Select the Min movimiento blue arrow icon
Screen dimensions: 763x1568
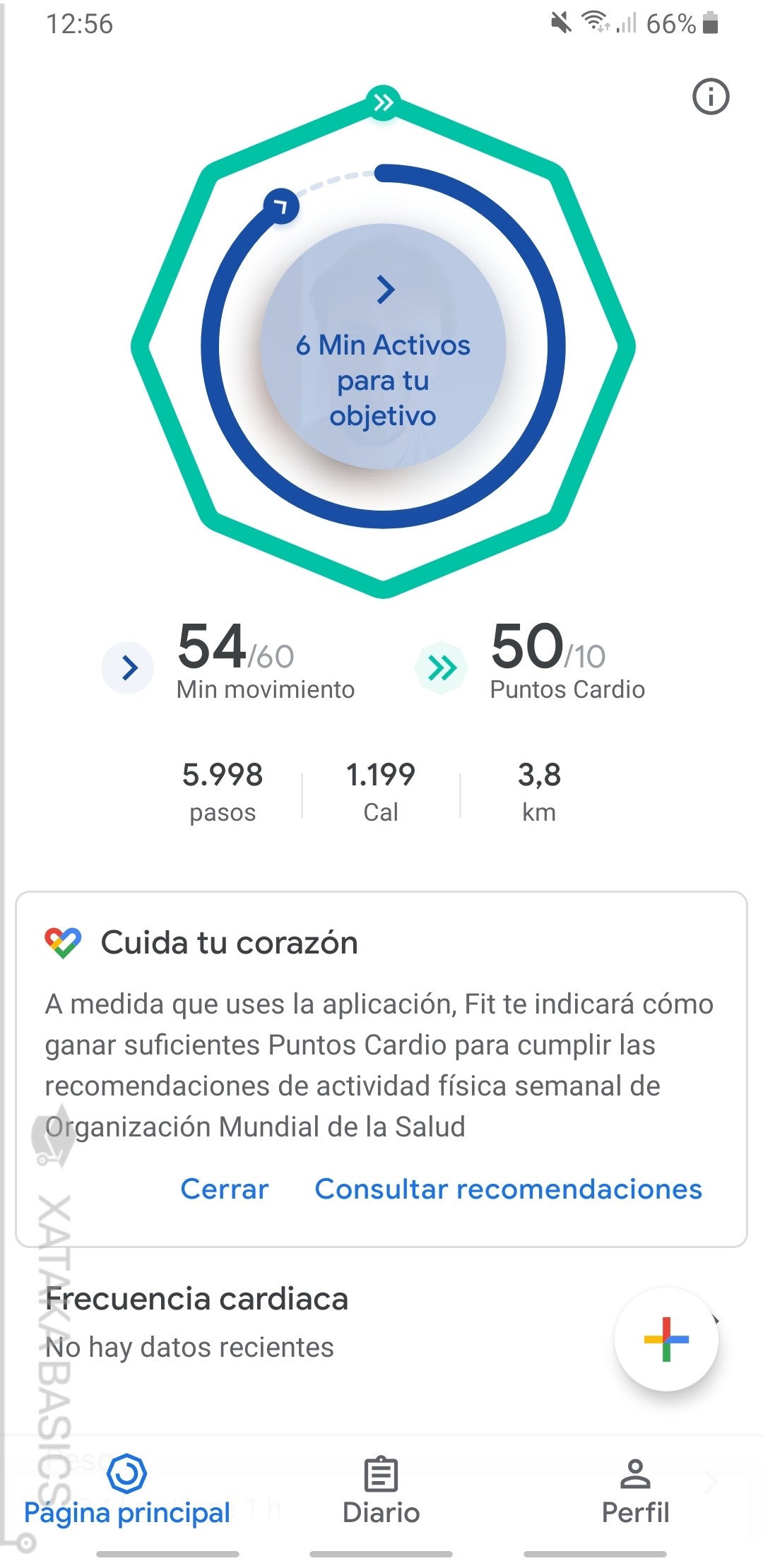[128, 667]
